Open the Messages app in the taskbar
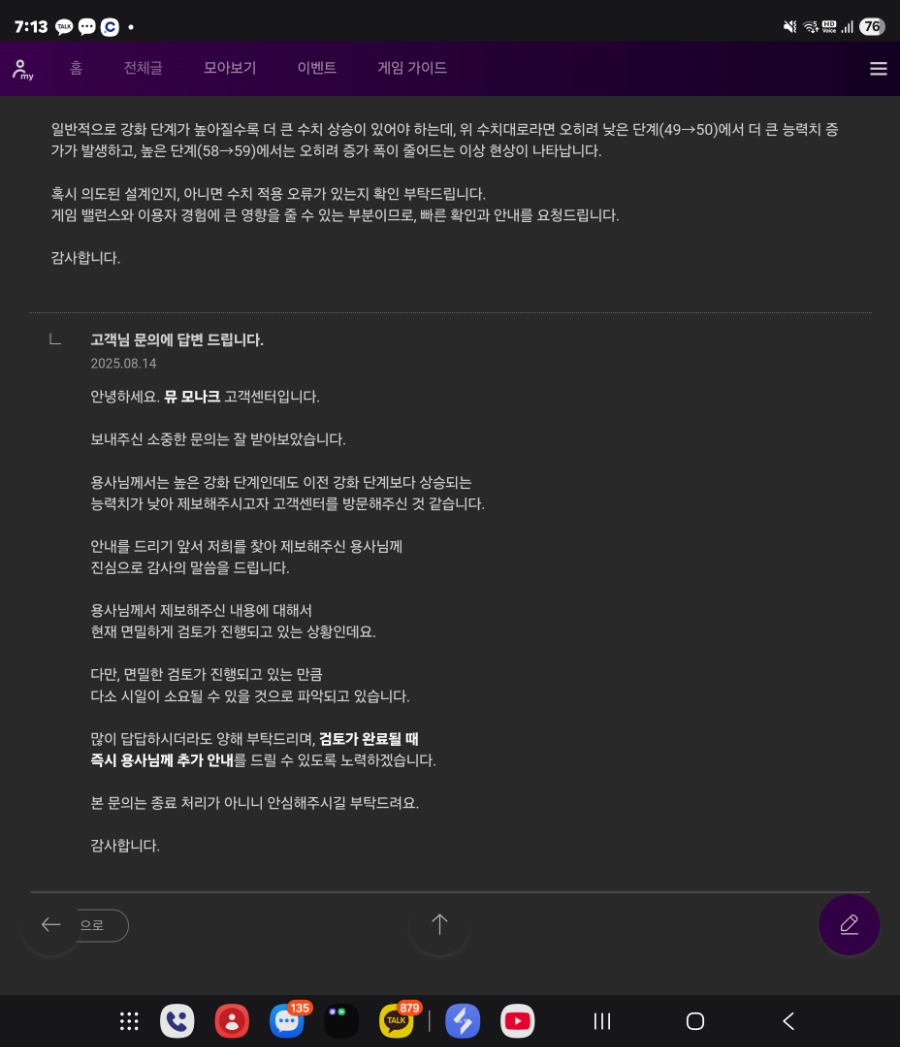Image resolution: width=900 pixels, height=1047 pixels. 287,1021
